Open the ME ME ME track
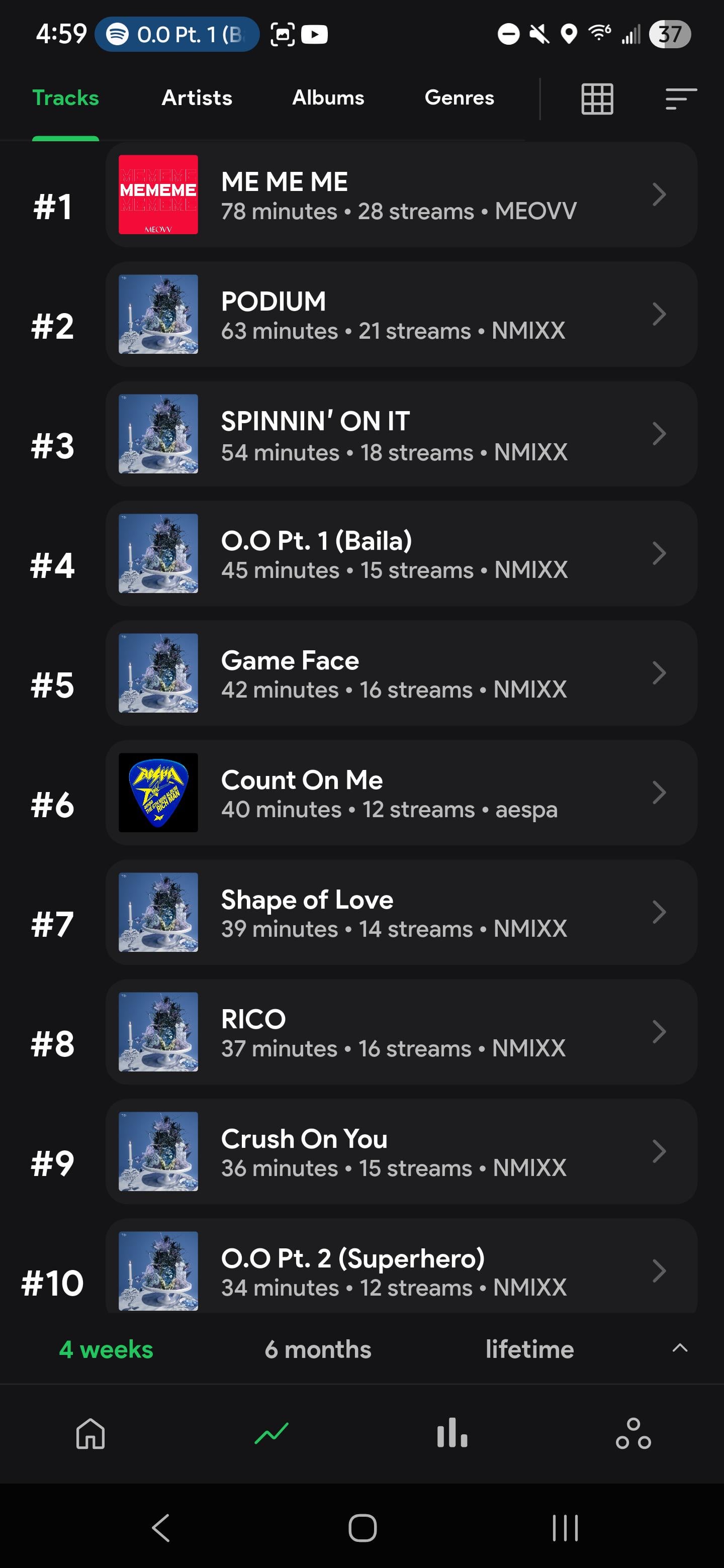 (401, 195)
